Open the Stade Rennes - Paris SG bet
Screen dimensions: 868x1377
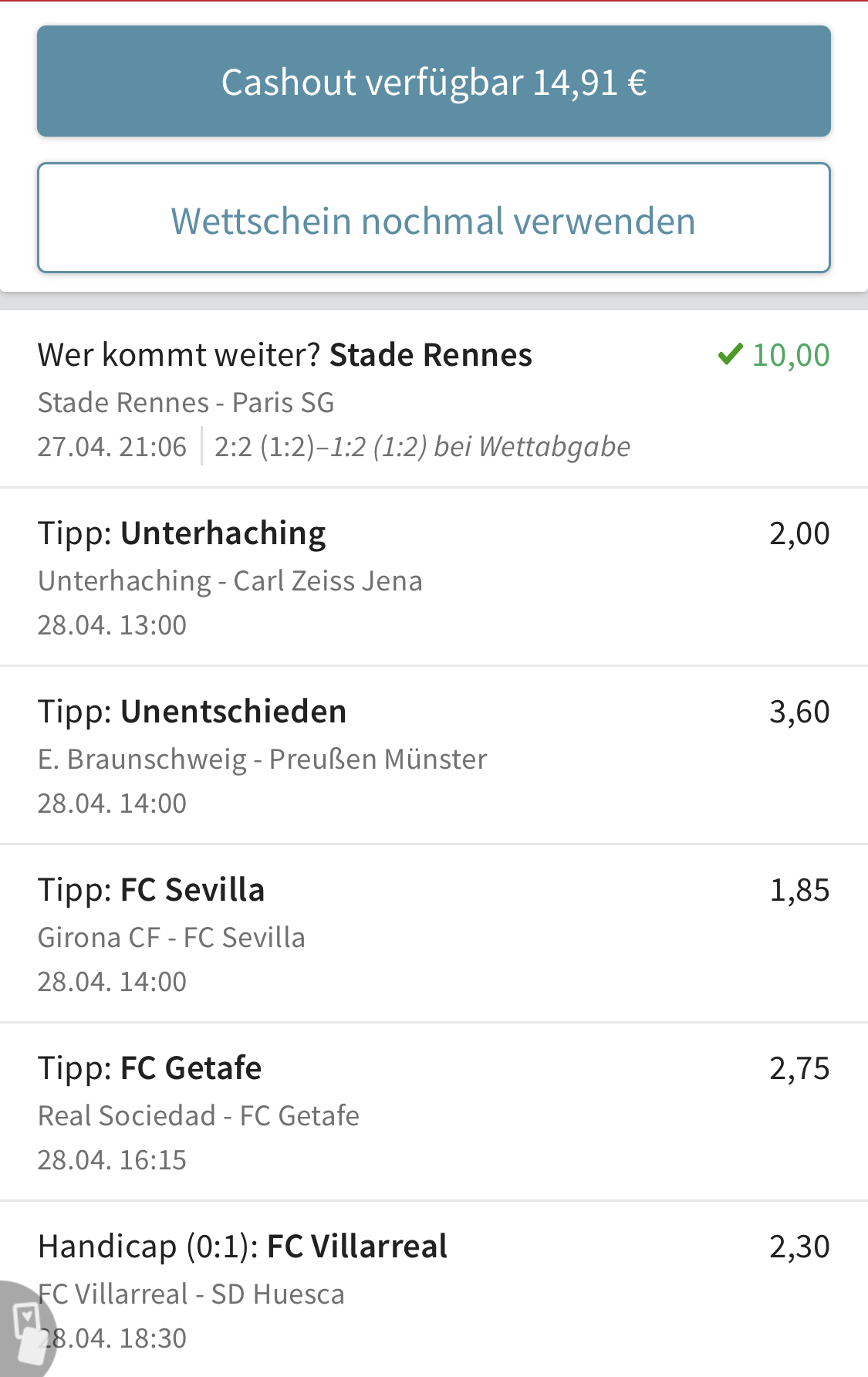(x=434, y=399)
